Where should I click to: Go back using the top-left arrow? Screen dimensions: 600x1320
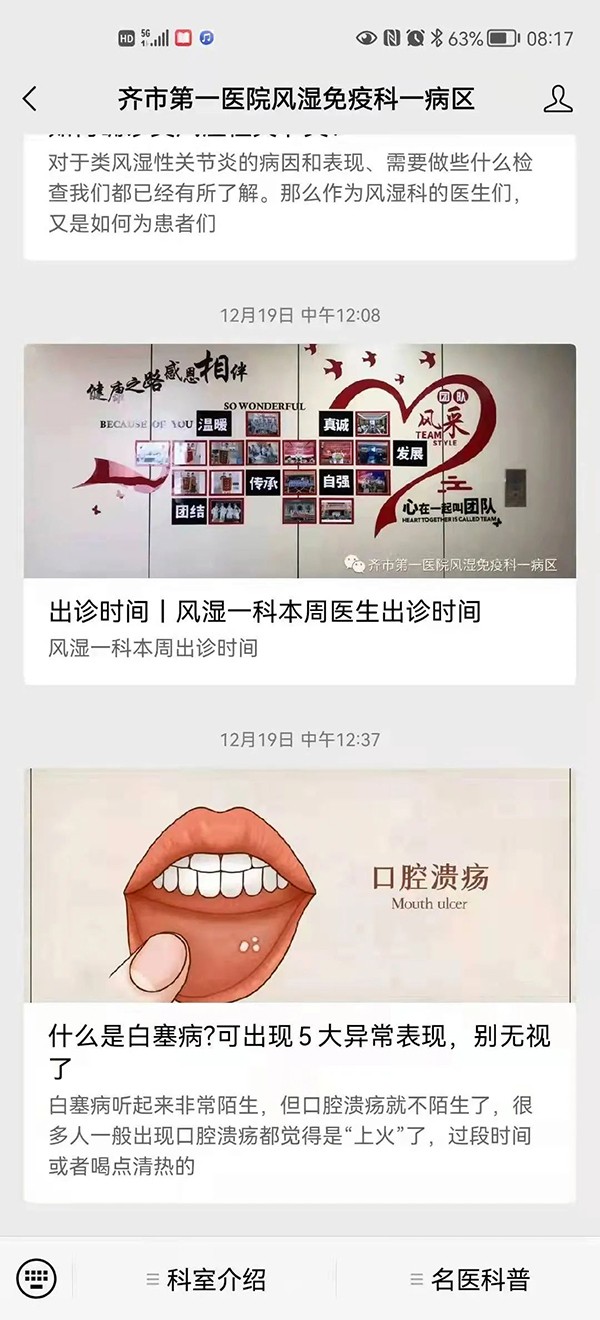(x=30, y=98)
